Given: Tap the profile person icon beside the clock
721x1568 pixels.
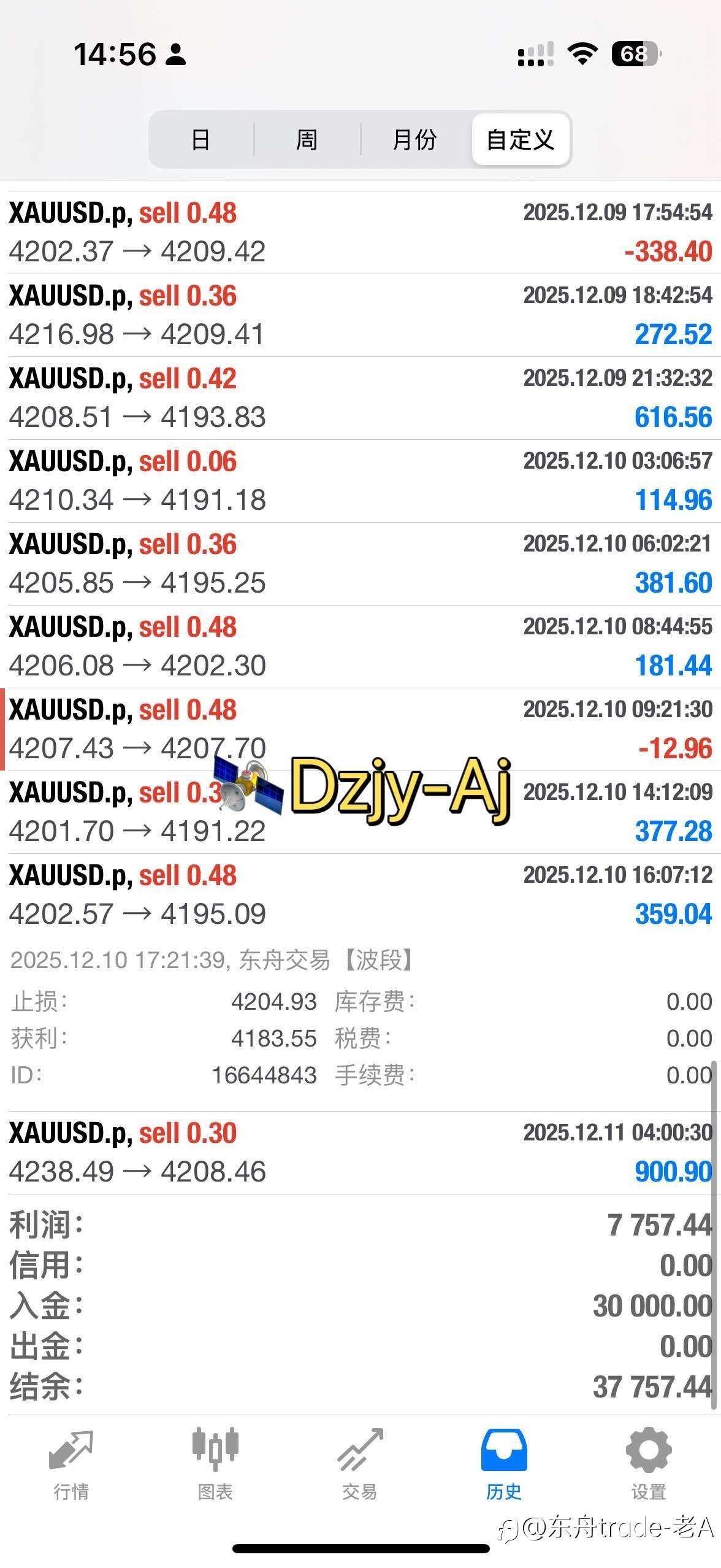Looking at the screenshot, I should (x=176, y=54).
